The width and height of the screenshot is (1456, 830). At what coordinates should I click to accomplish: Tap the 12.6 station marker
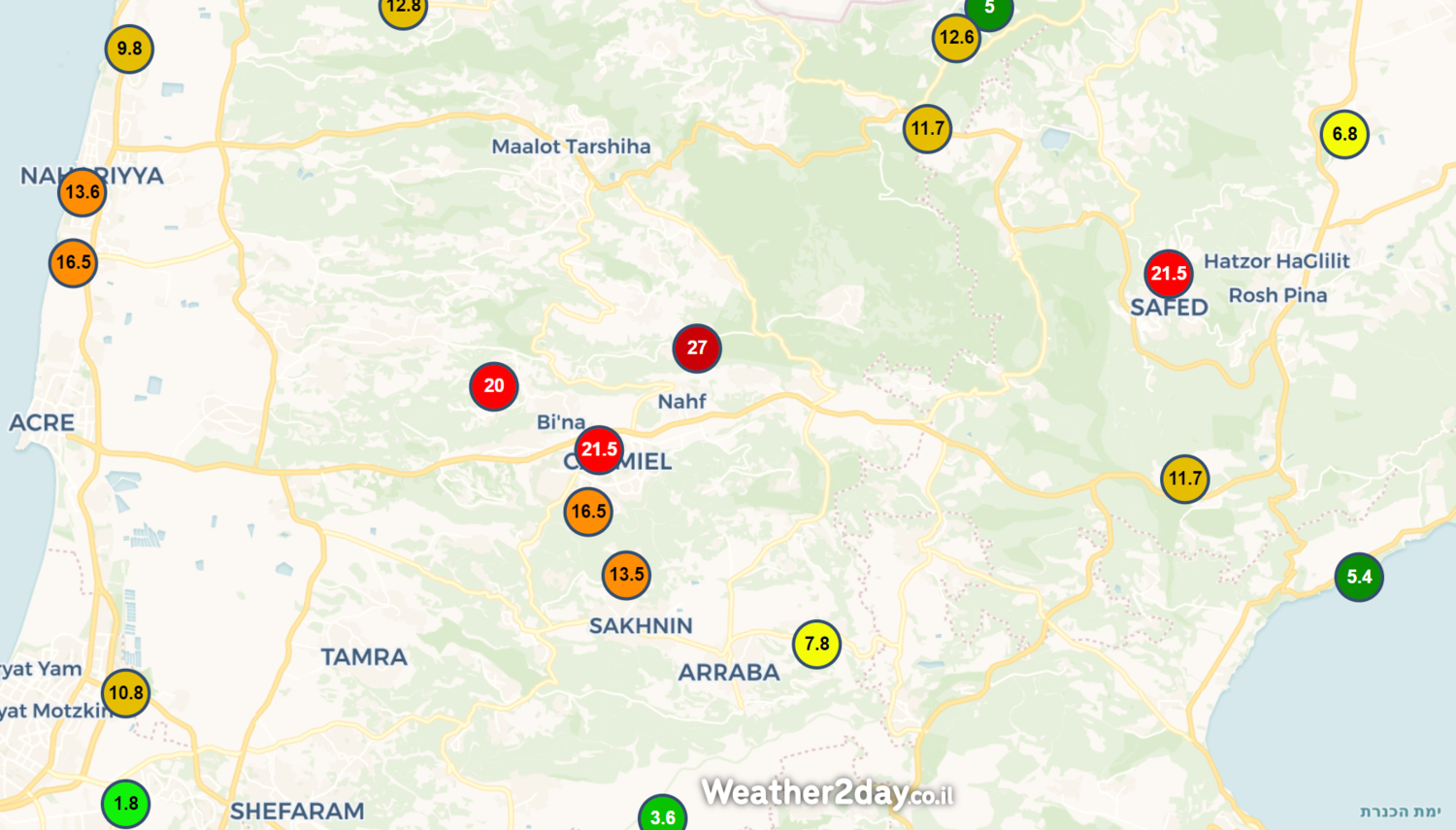pos(955,38)
